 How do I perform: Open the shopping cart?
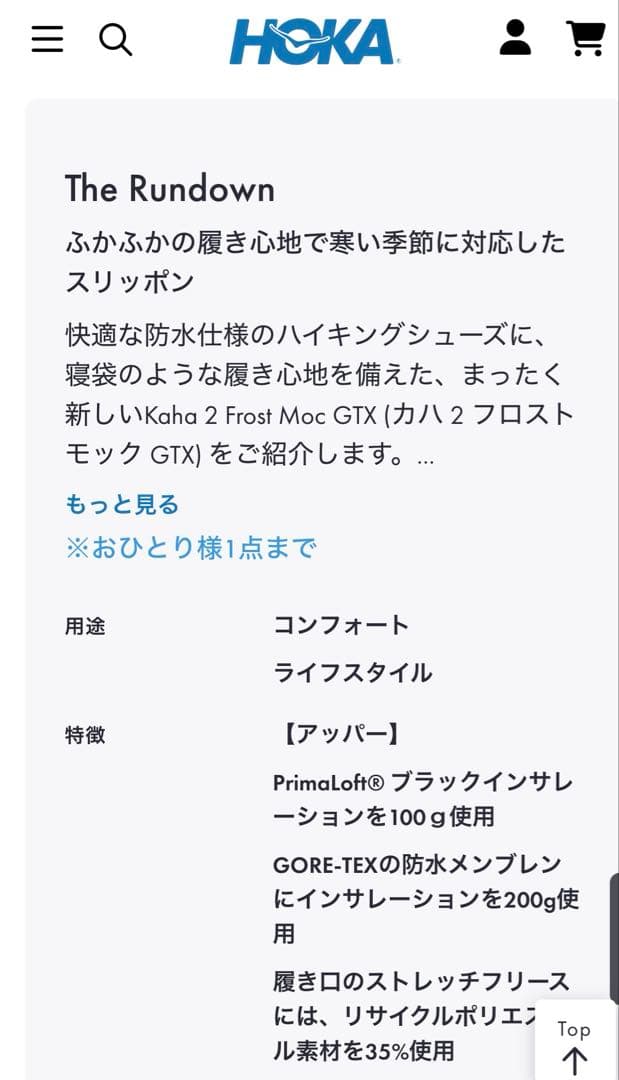585,38
